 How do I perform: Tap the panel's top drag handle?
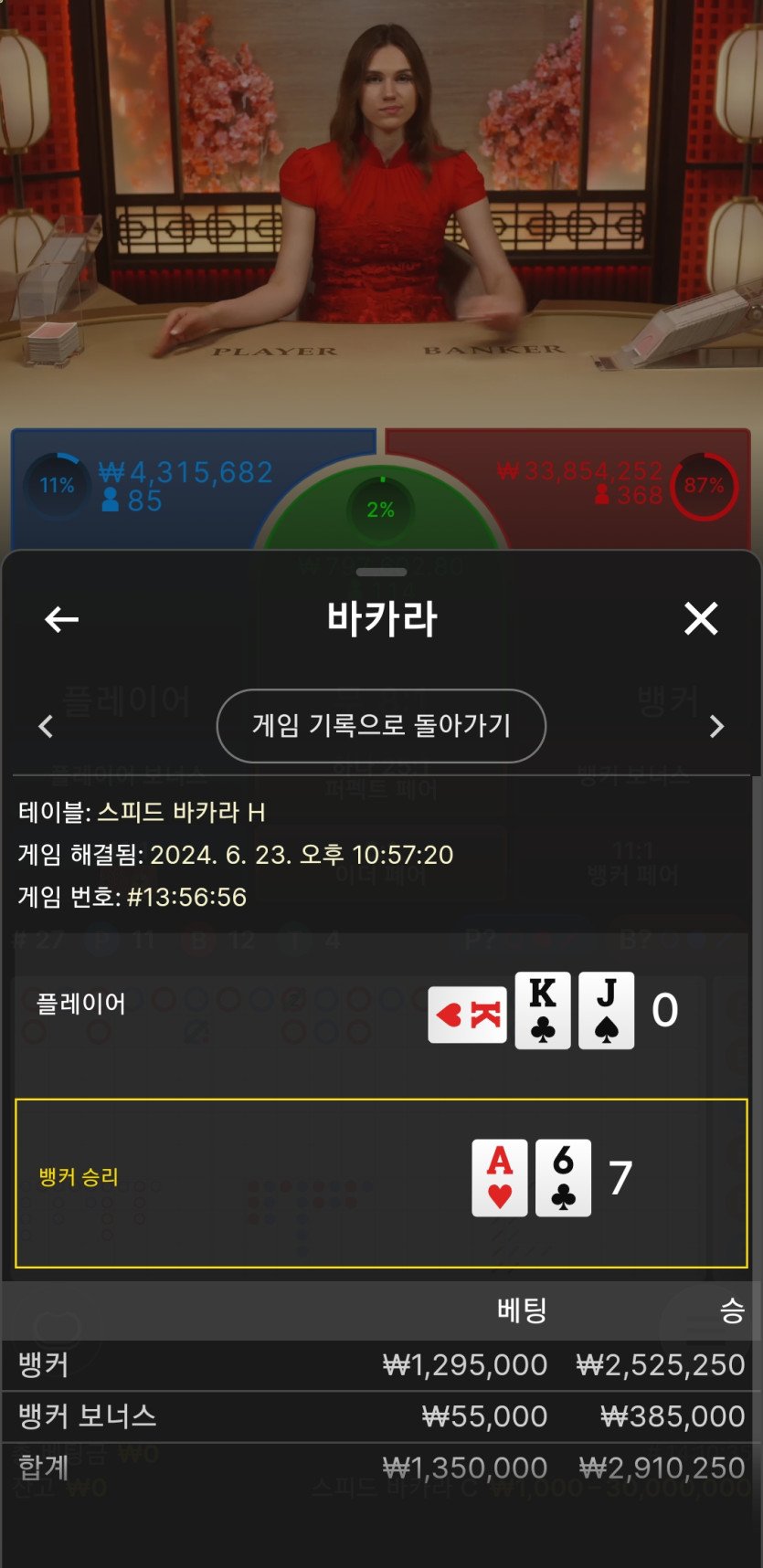tap(381, 573)
